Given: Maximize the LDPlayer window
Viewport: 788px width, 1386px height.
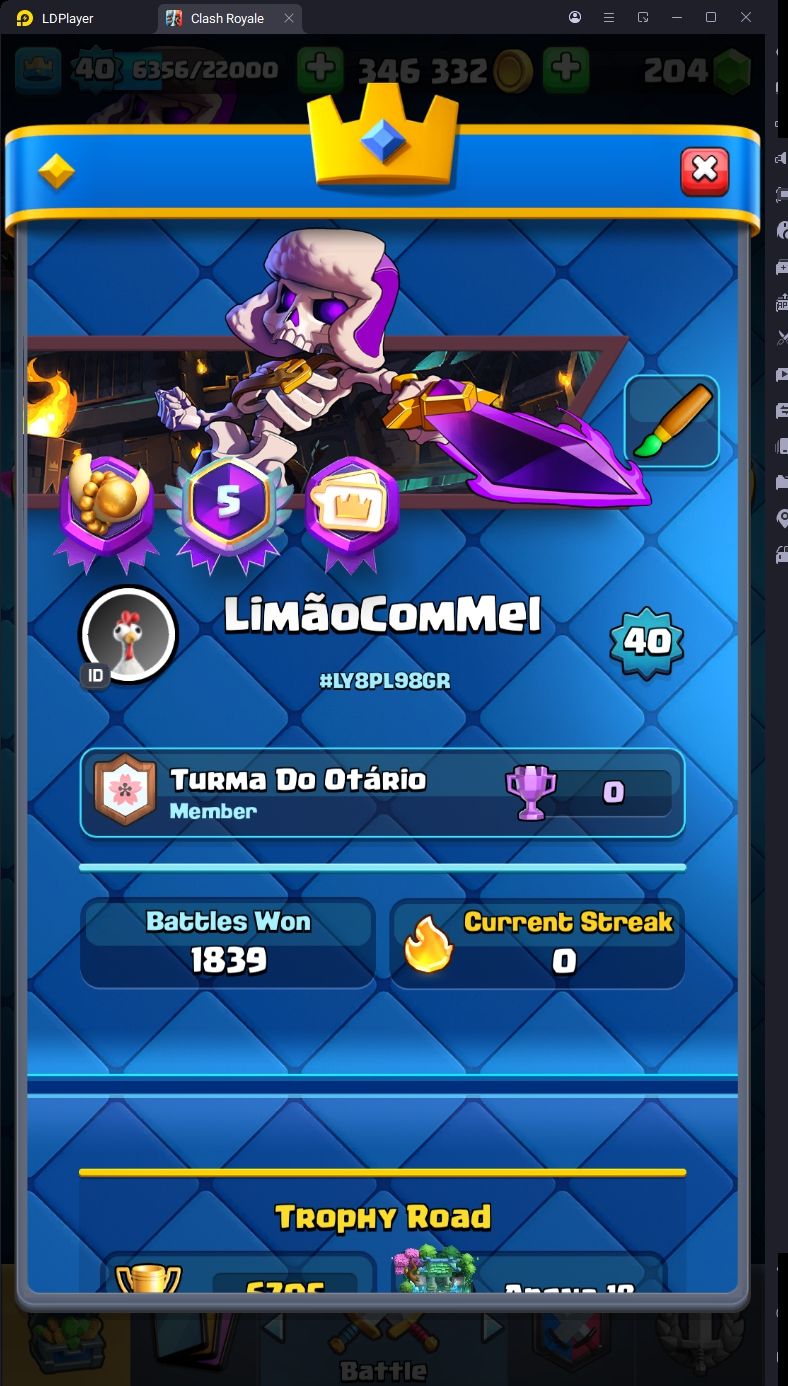Looking at the screenshot, I should (x=711, y=18).
